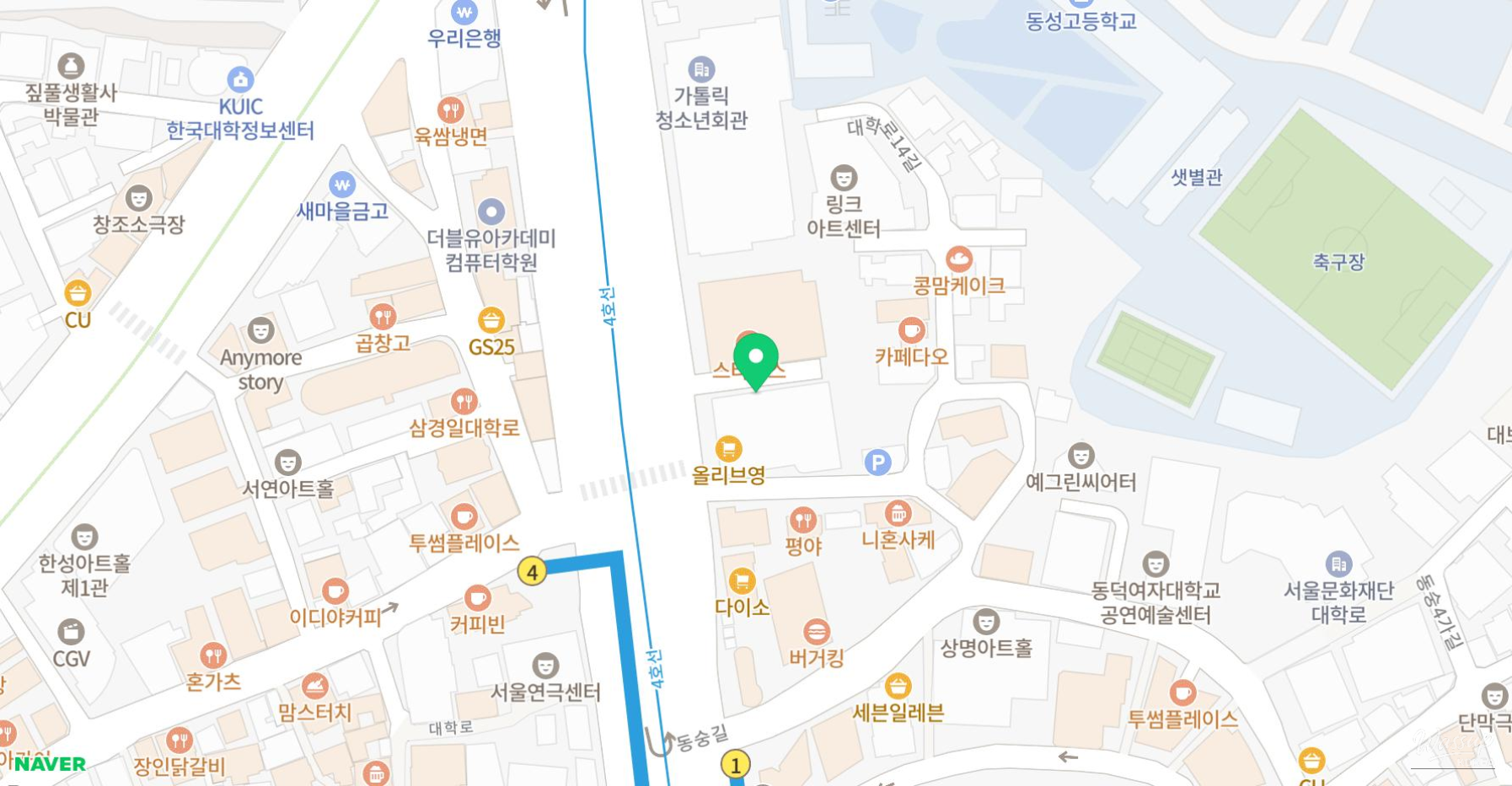Tap subway exit number 1 marker
1512x786 pixels.
pos(735,765)
